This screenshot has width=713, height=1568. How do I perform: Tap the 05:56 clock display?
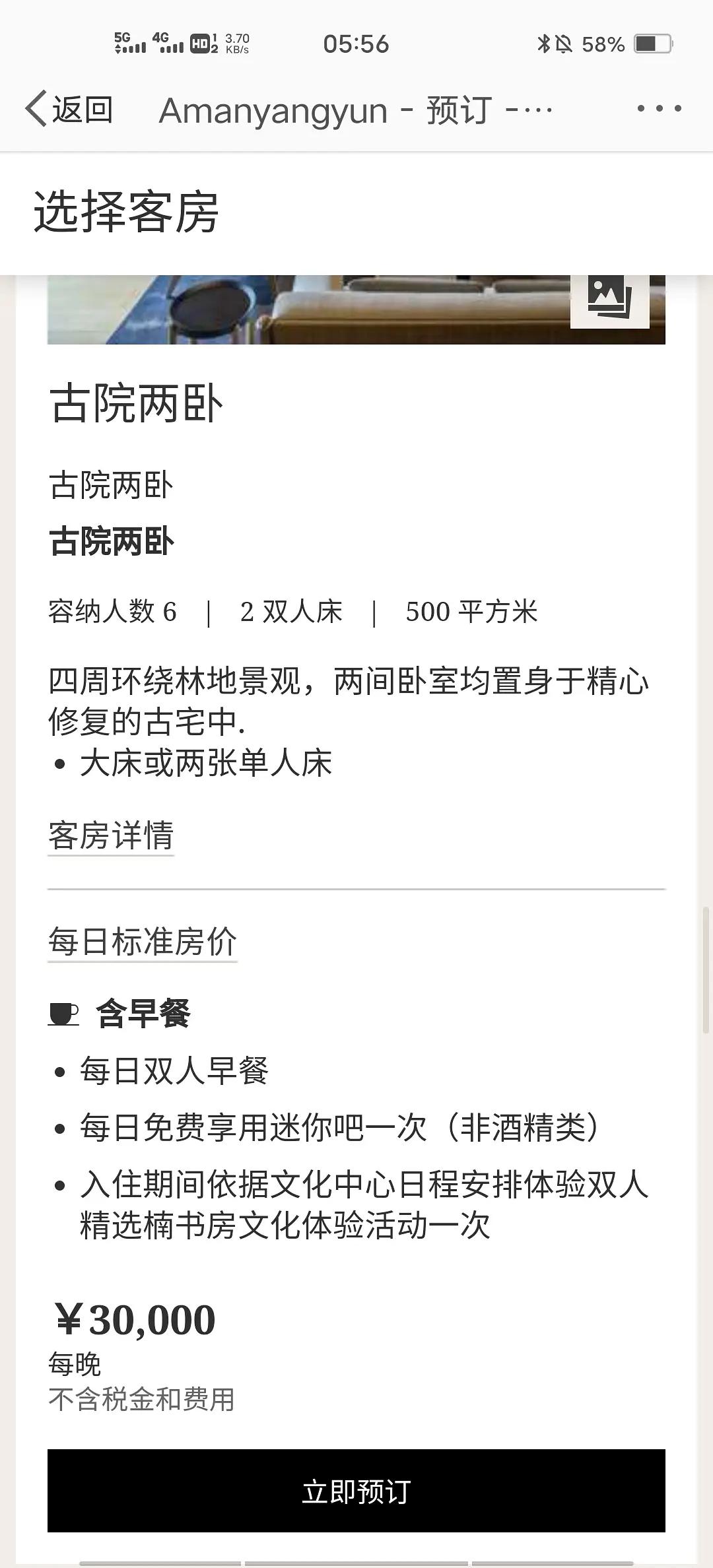[x=356, y=43]
